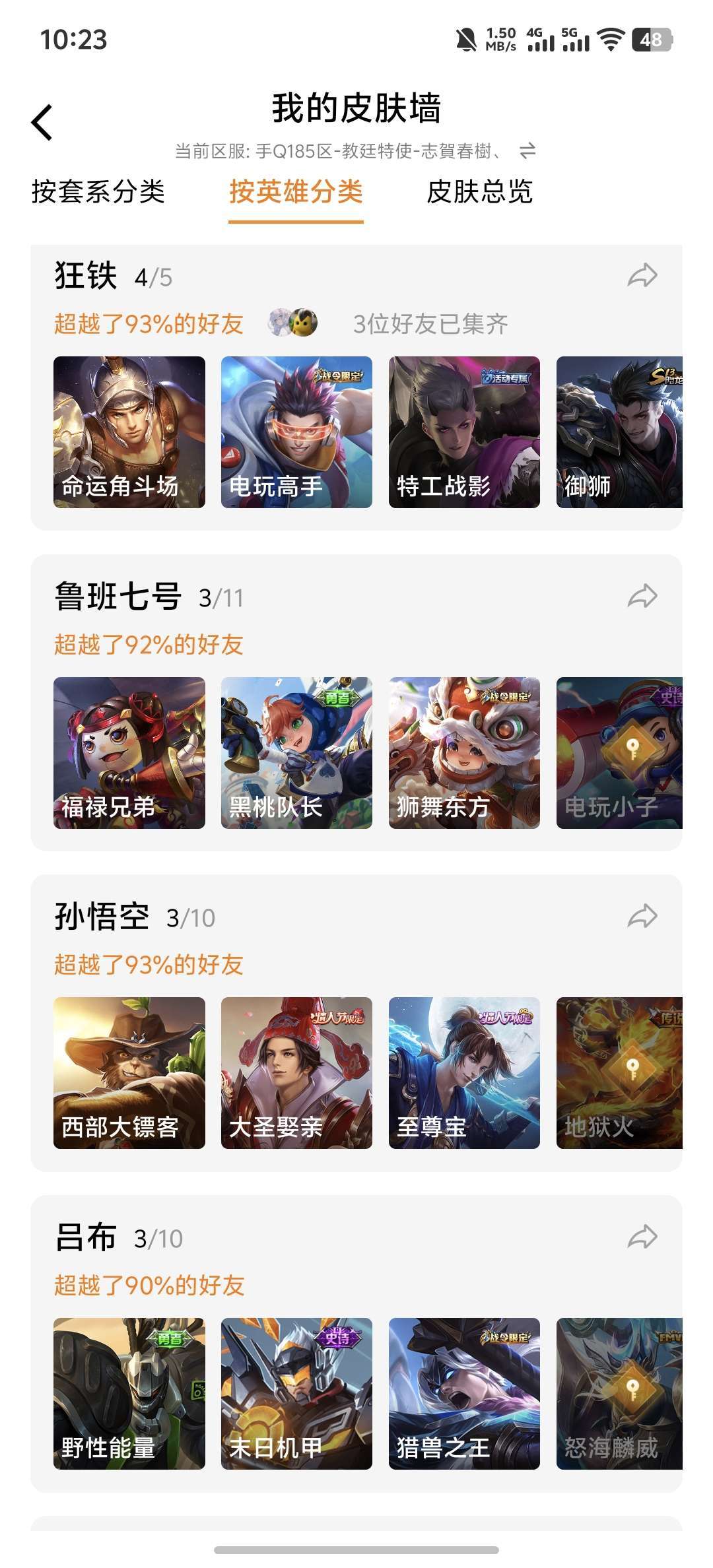This screenshot has width=713, height=1568.
Task: Share the 鲁班七号 skin collection
Action: 642,597
